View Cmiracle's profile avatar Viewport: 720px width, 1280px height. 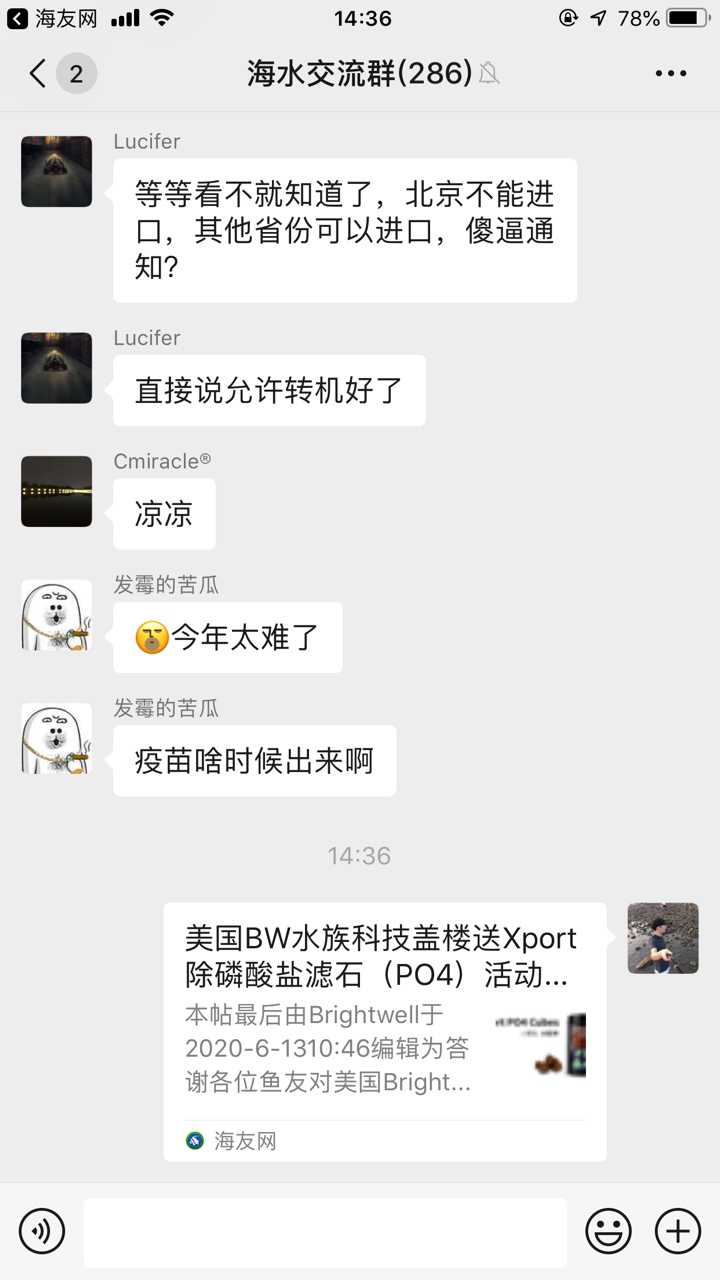pyautogui.click(x=57, y=491)
